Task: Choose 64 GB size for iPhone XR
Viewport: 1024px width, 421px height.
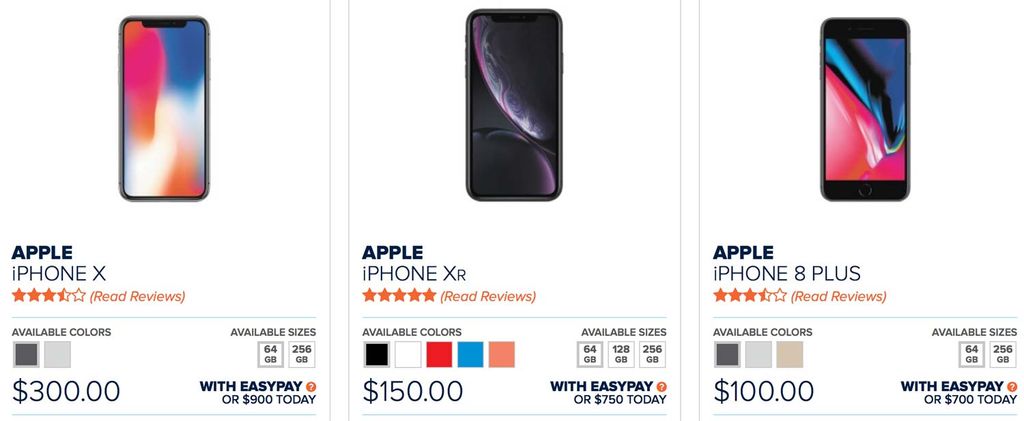Action: click(x=590, y=354)
